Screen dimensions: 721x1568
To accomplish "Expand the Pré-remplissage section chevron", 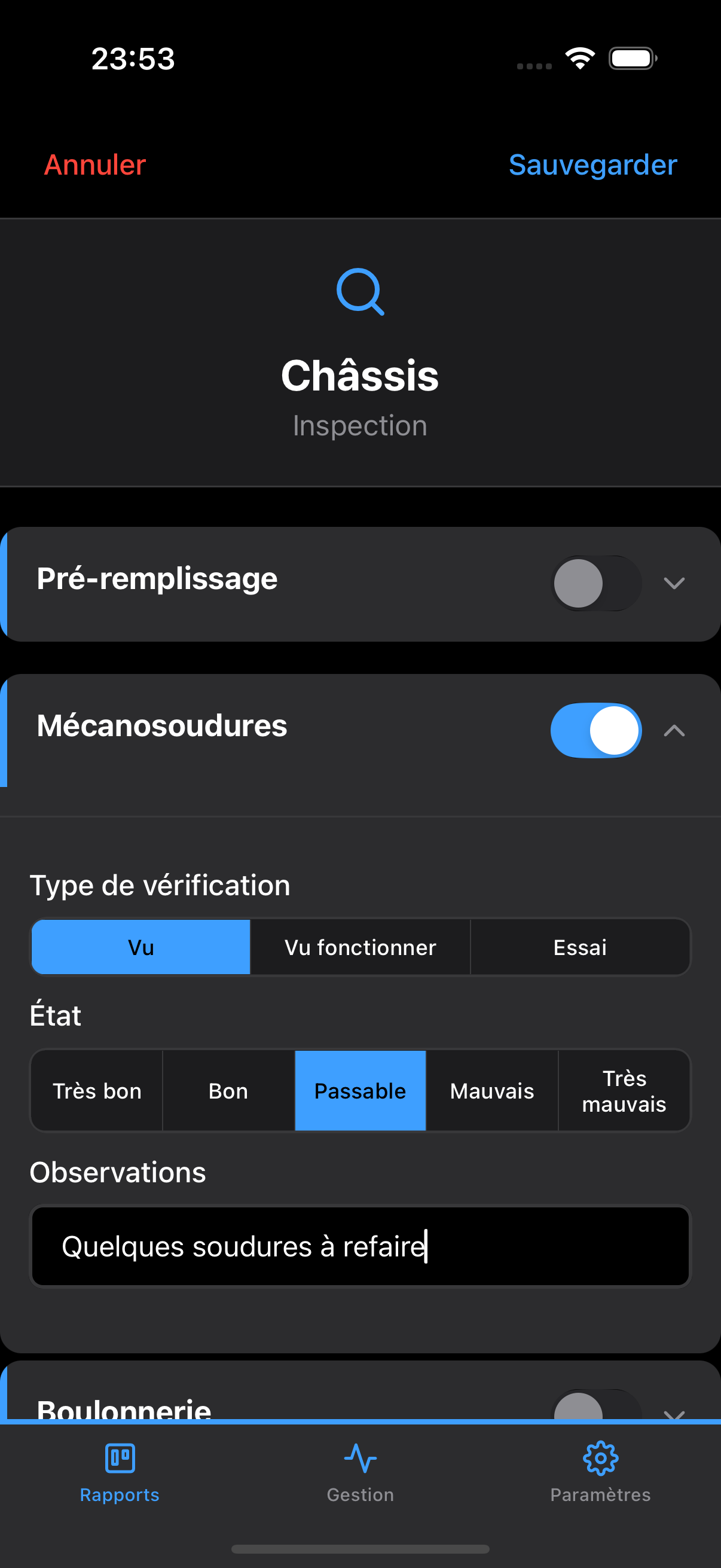I will [x=674, y=583].
